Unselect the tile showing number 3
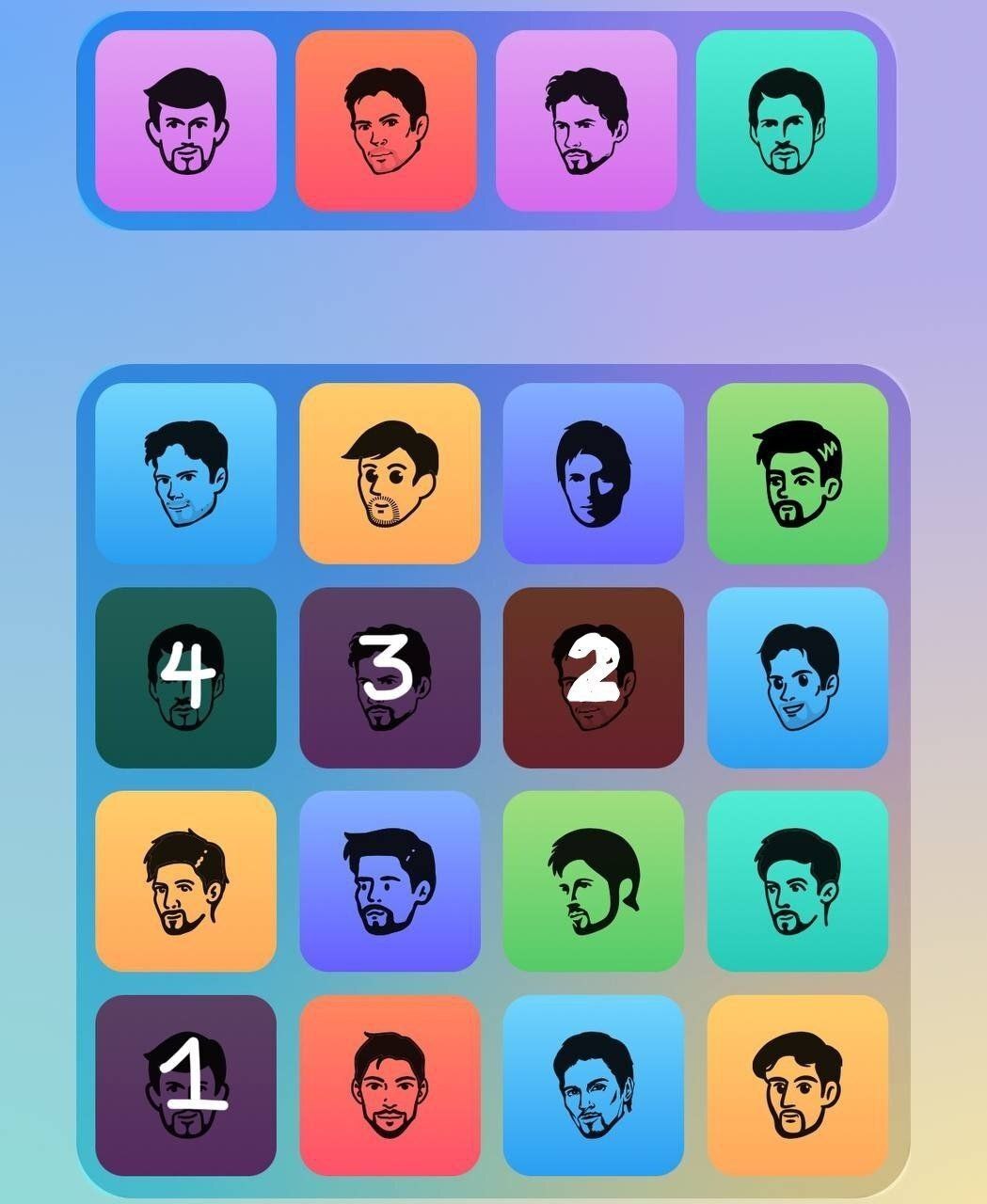 tap(390, 677)
